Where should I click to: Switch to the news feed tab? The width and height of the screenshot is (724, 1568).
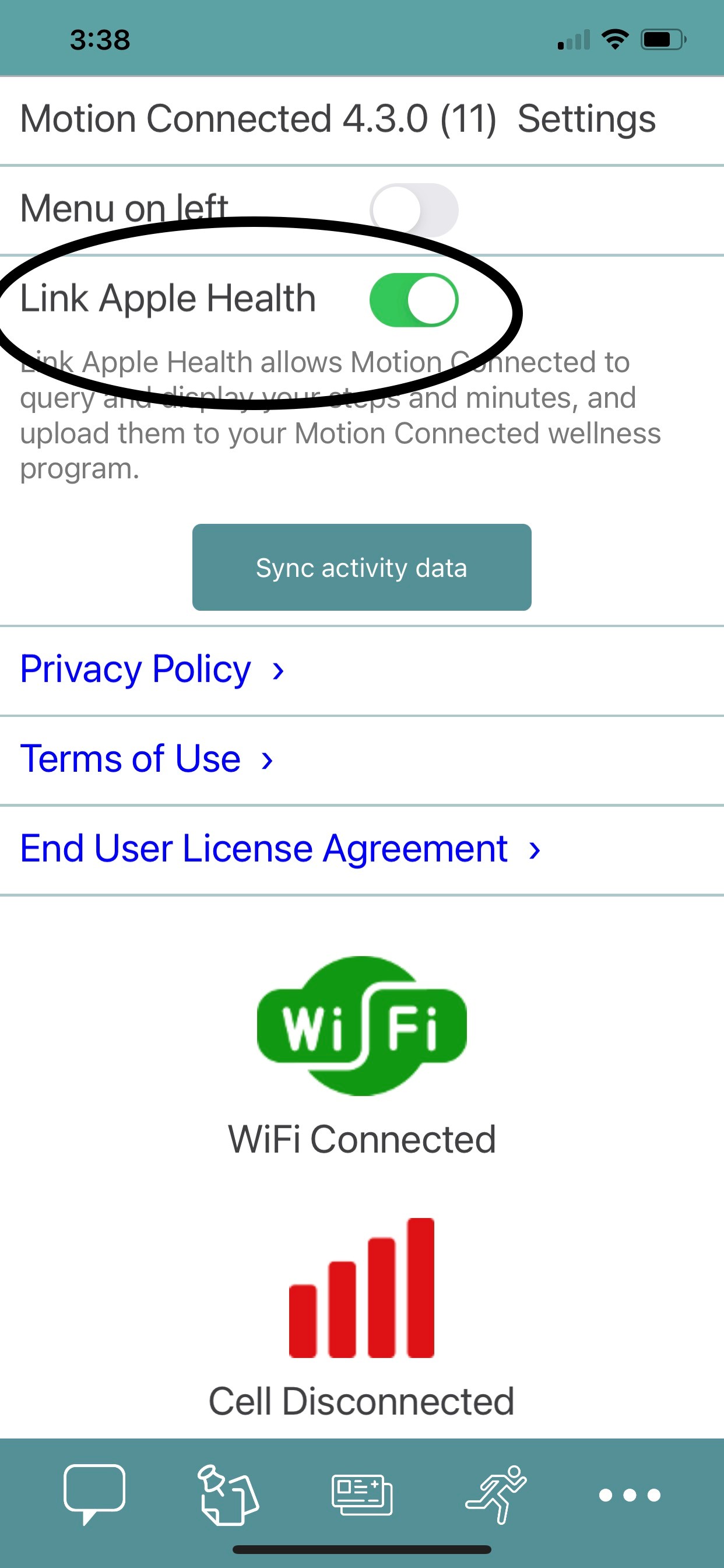361,1494
